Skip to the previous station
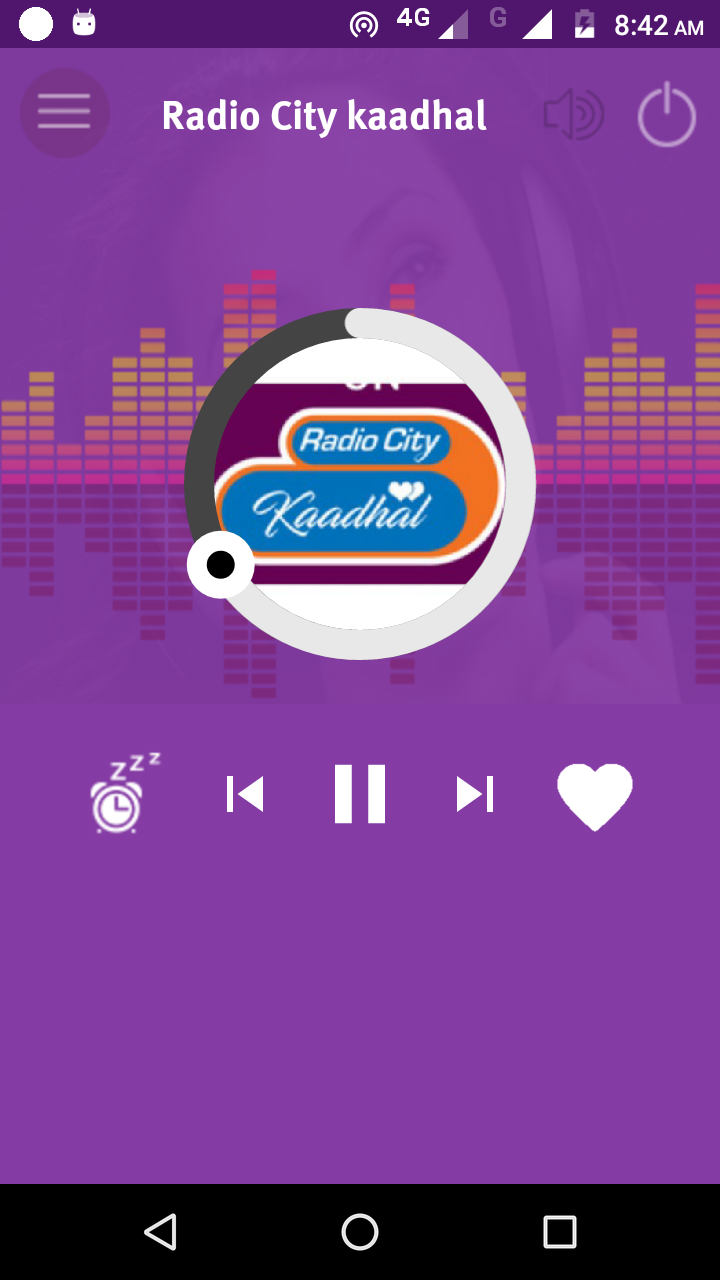 245,794
